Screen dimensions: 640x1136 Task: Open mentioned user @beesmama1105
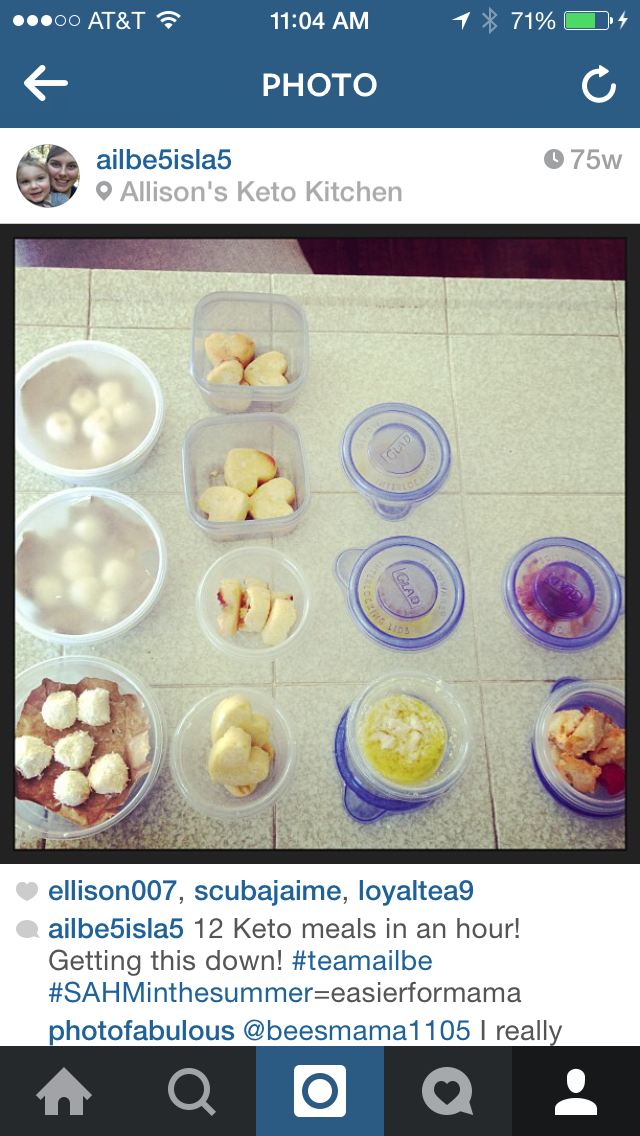pos(356,1030)
